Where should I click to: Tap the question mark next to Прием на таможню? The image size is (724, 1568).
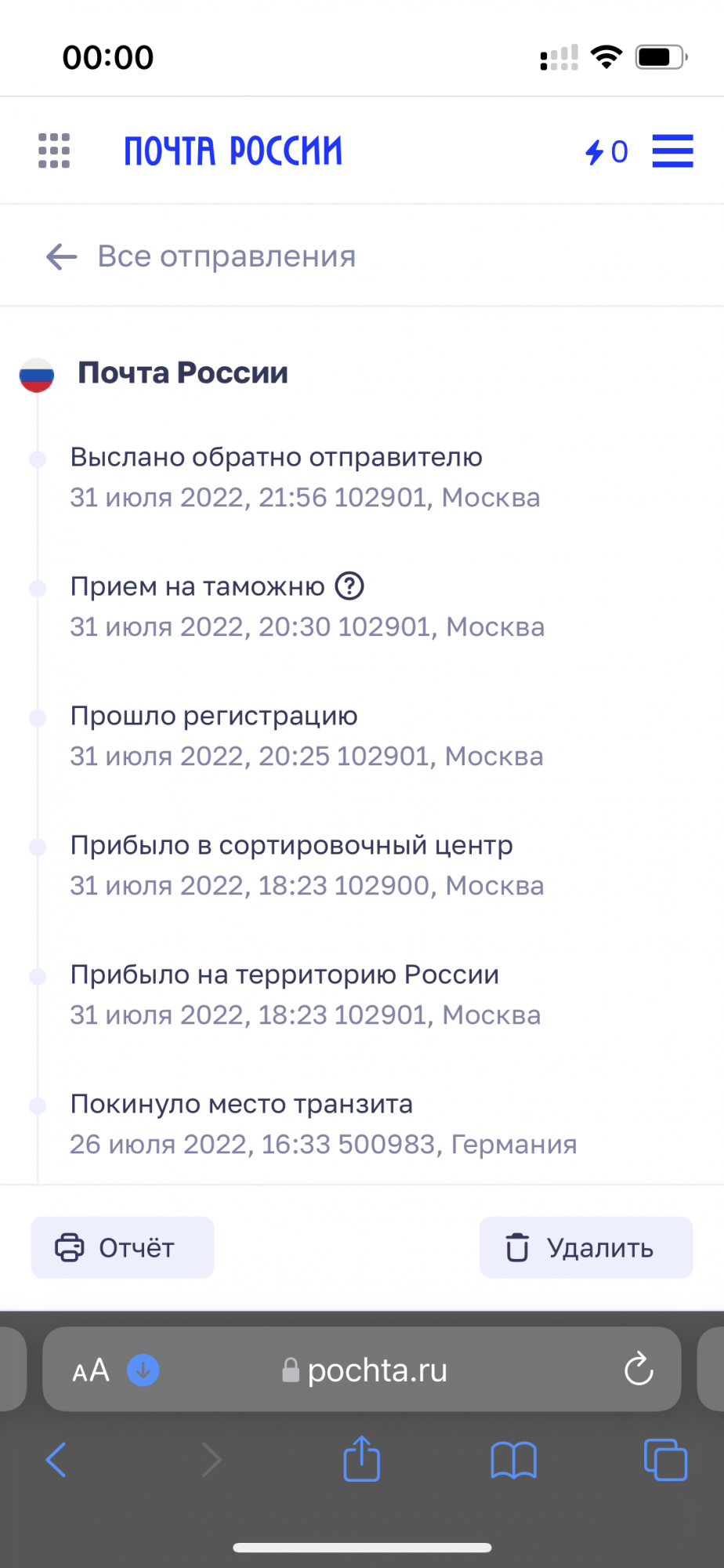(349, 586)
